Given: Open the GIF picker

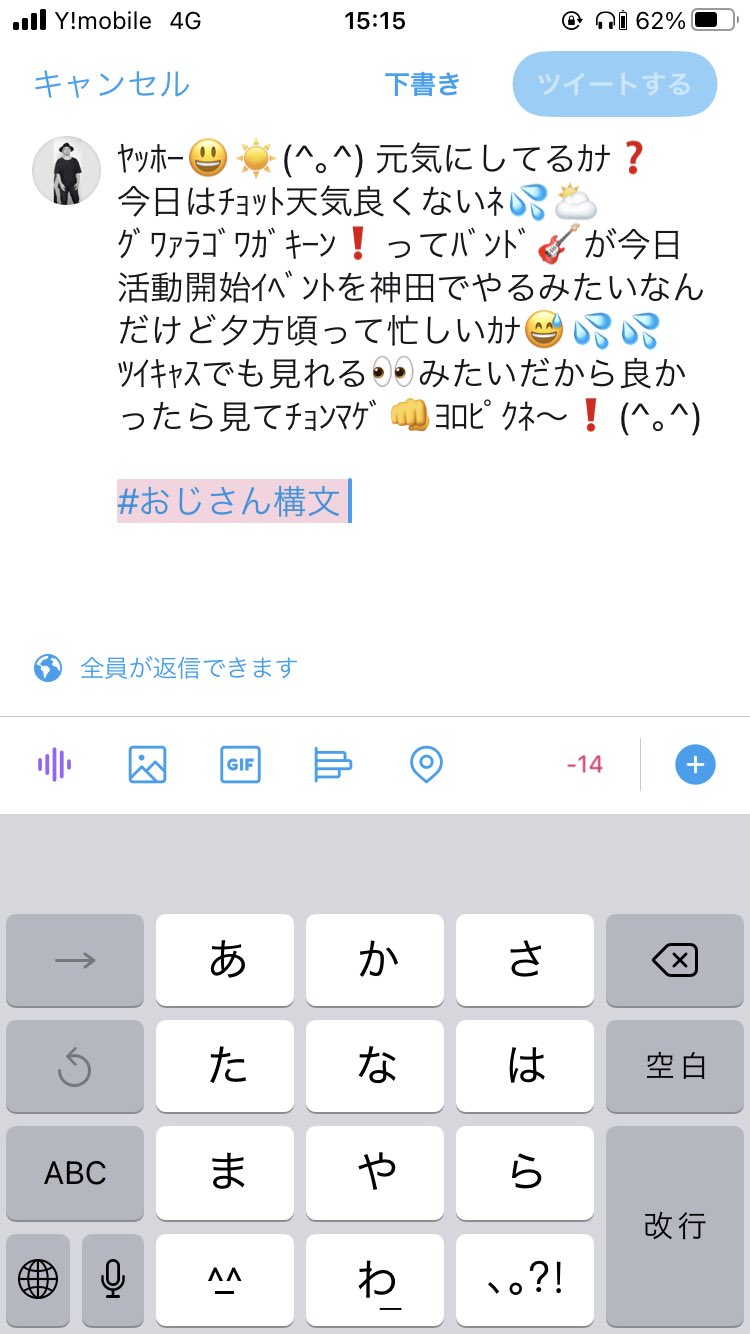Looking at the screenshot, I should pos(240,765).
